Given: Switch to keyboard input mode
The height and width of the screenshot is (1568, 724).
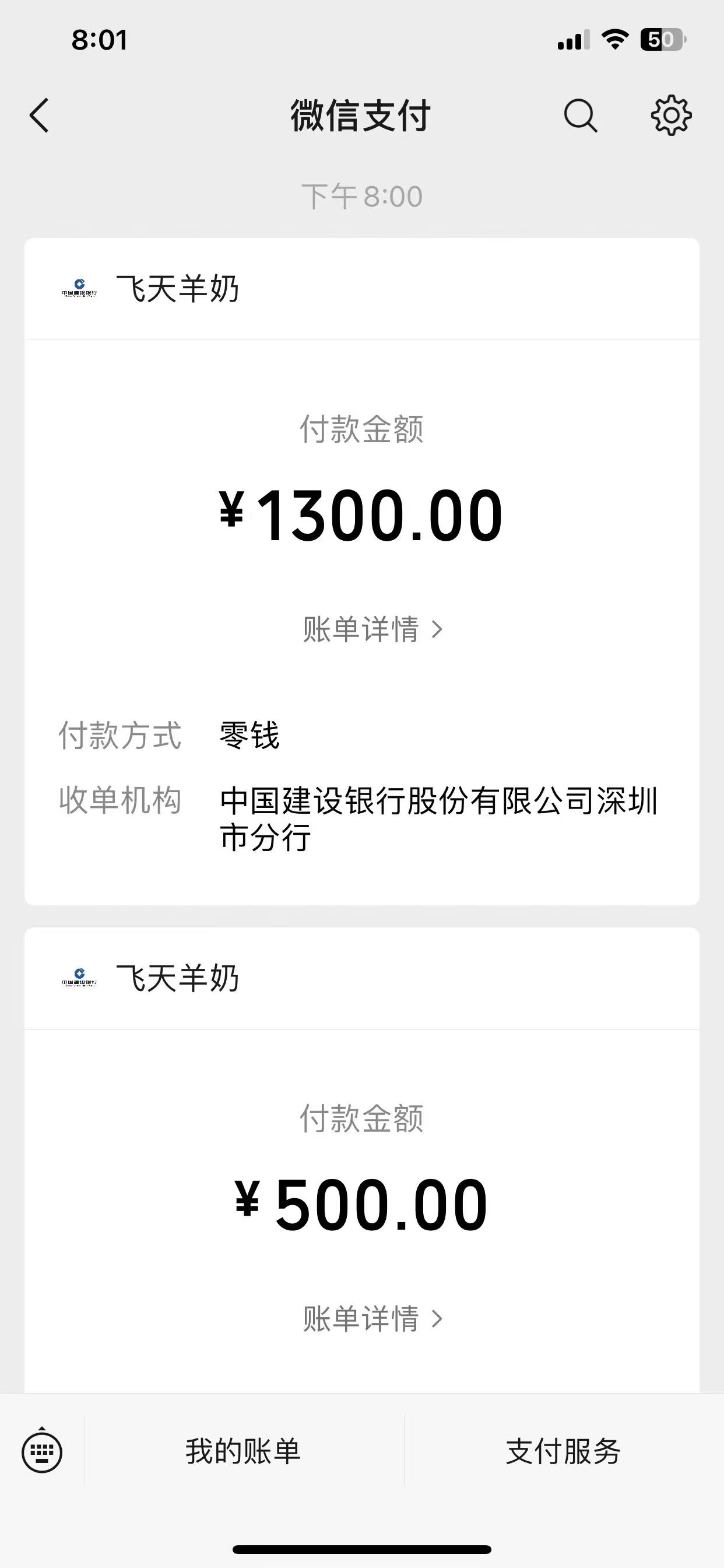Looking at the screenshot, I should click(42, 1452).
